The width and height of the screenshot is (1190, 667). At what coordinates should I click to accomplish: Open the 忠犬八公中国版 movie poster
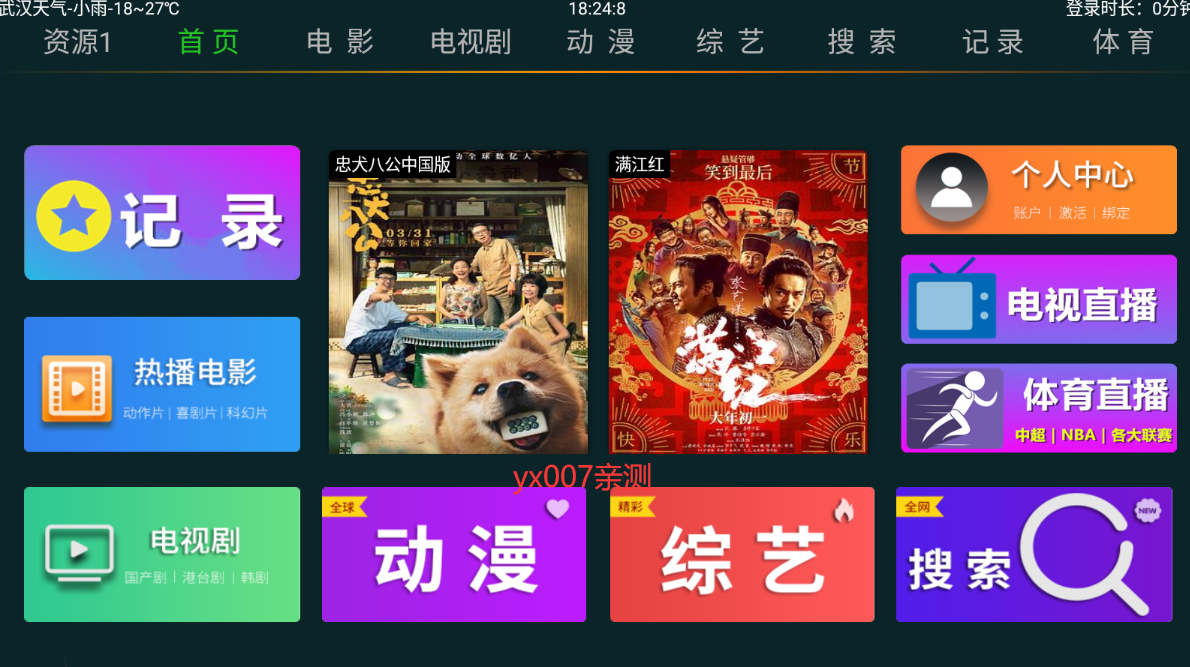click(x=458, y=303)
